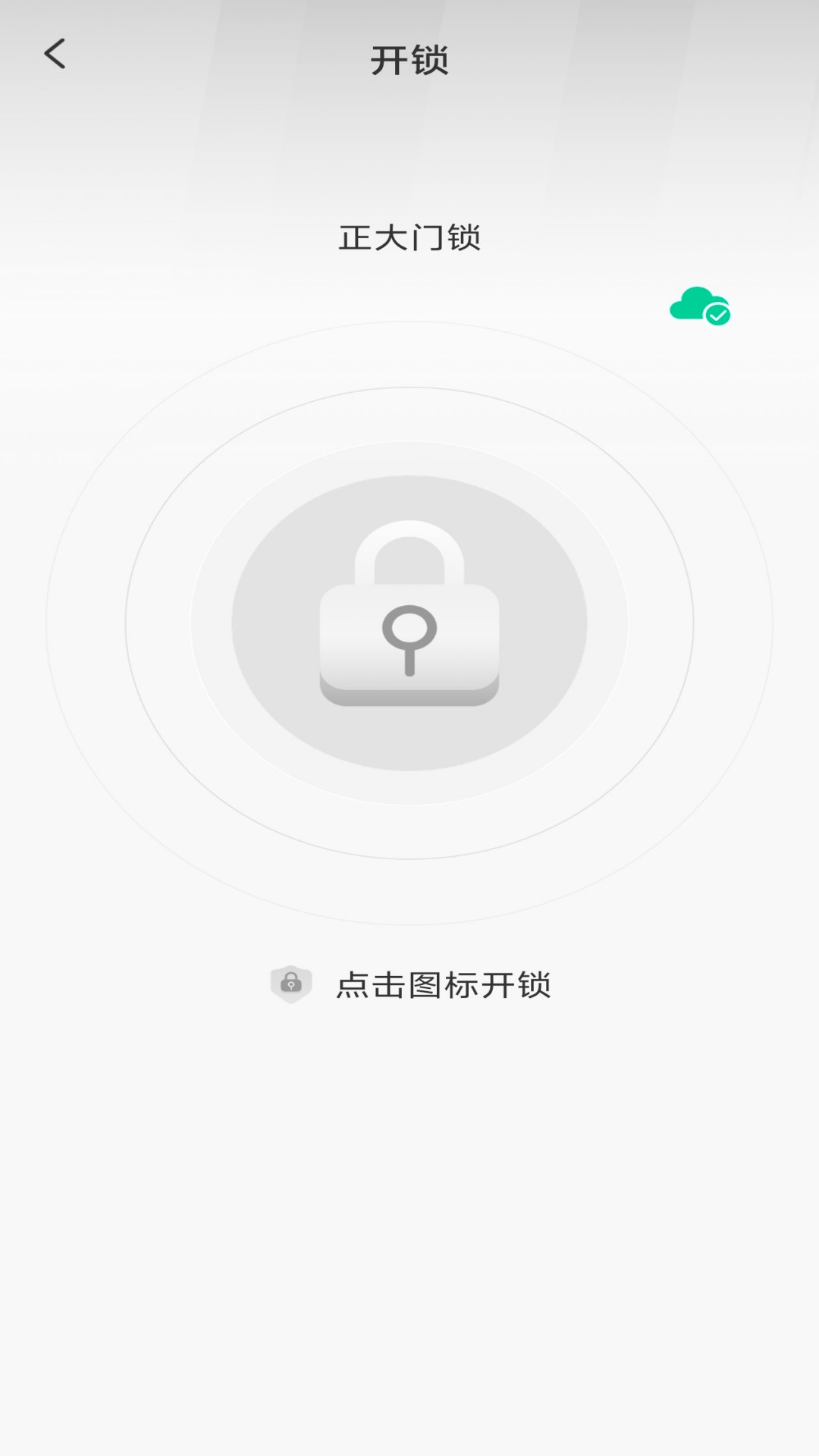Select the 正大门锁 device name
819x1456 pixels.
coord(409,237)
